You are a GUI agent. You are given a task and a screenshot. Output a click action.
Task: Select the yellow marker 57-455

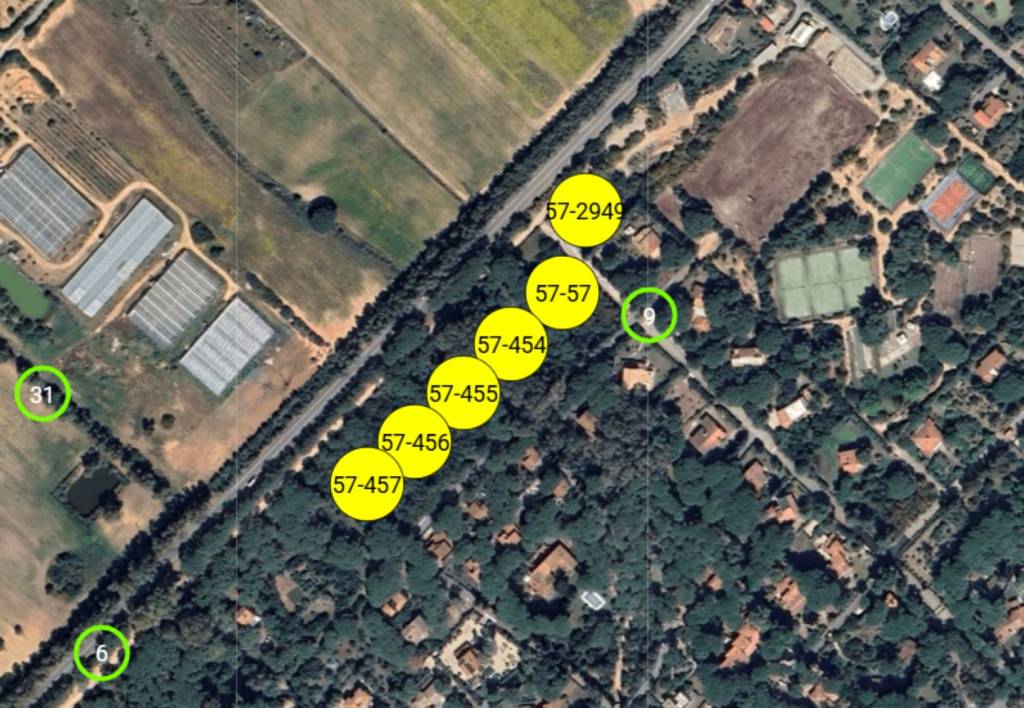click(464, 392)
